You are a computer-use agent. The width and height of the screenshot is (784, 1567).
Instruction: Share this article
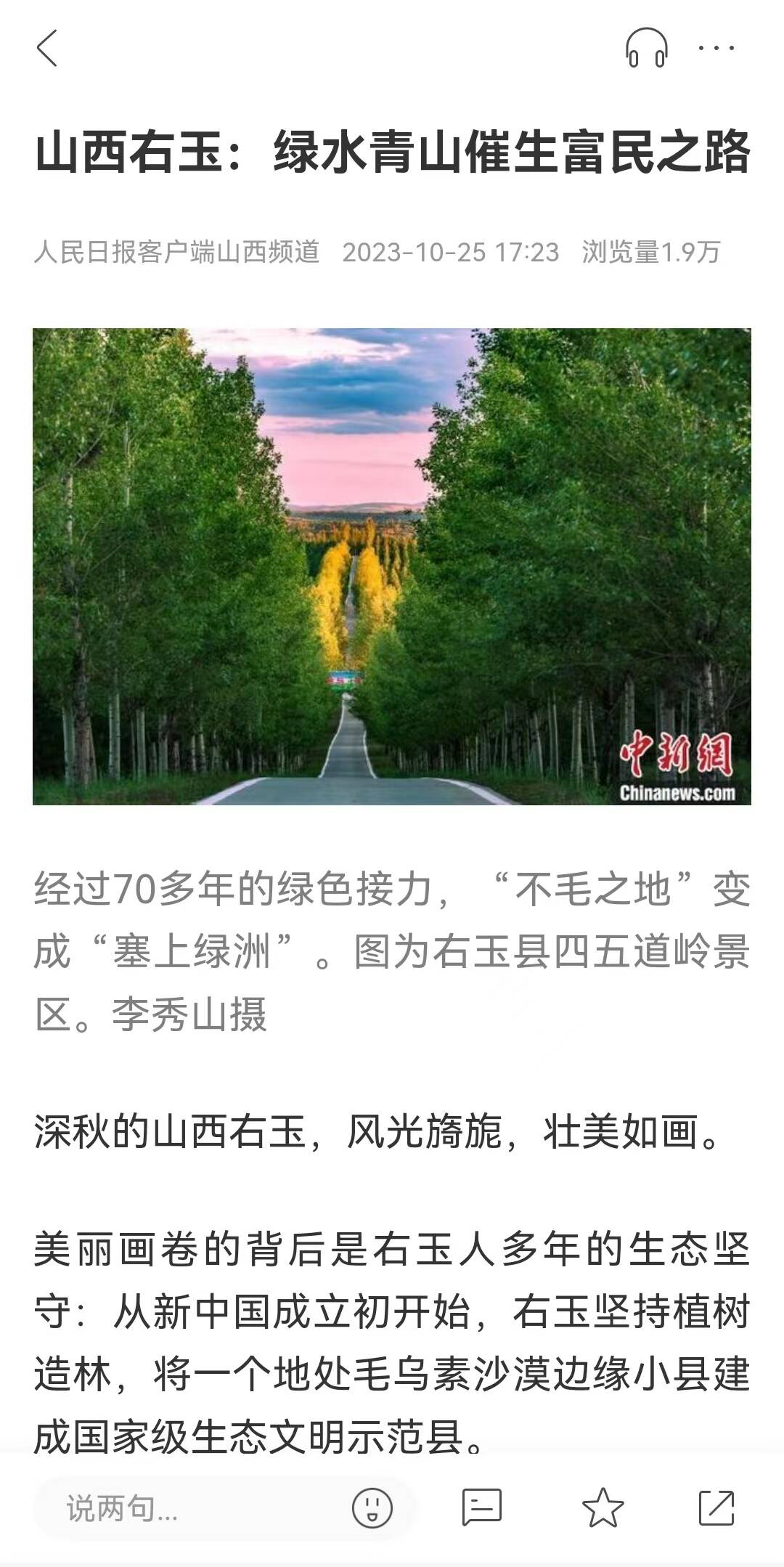pos(717,1508)
